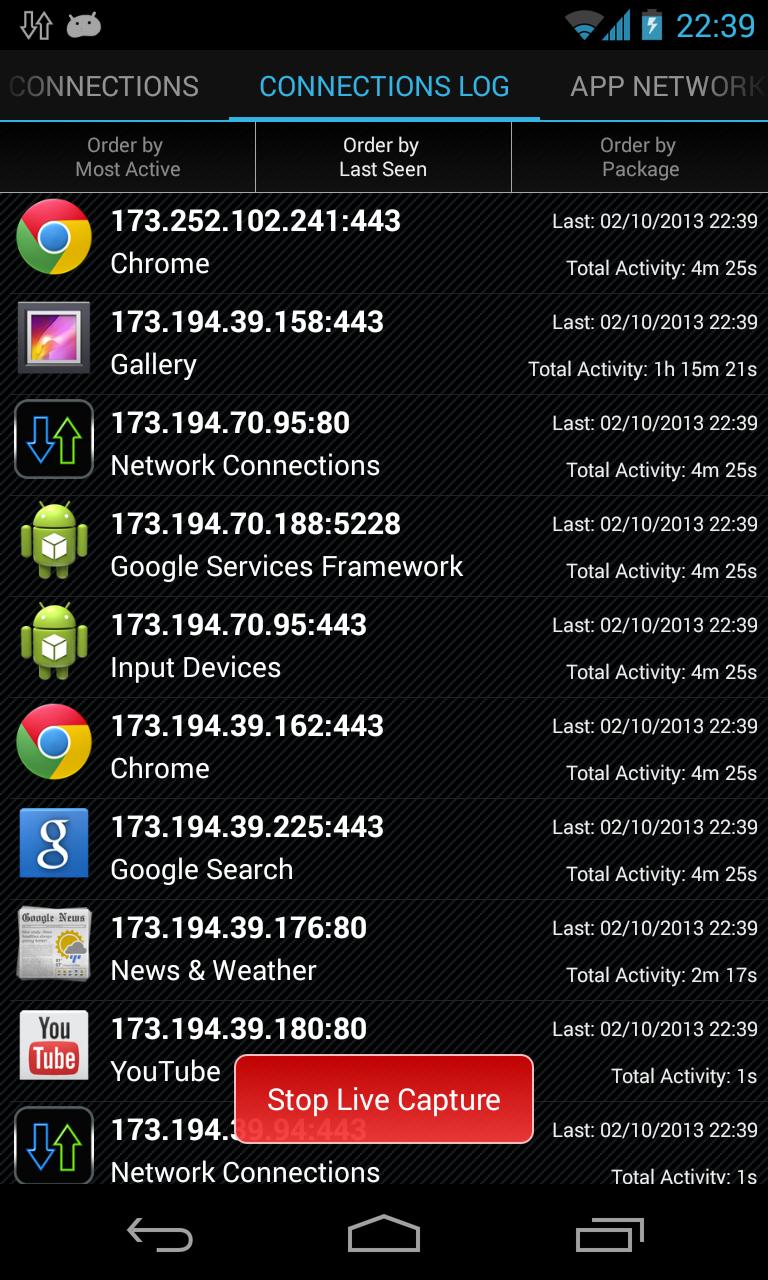The height and width of the screenshot is (1280, 768).
Task: Open Chrome connection 173.194.39.162:443
Action: click(x=384, y=748)
